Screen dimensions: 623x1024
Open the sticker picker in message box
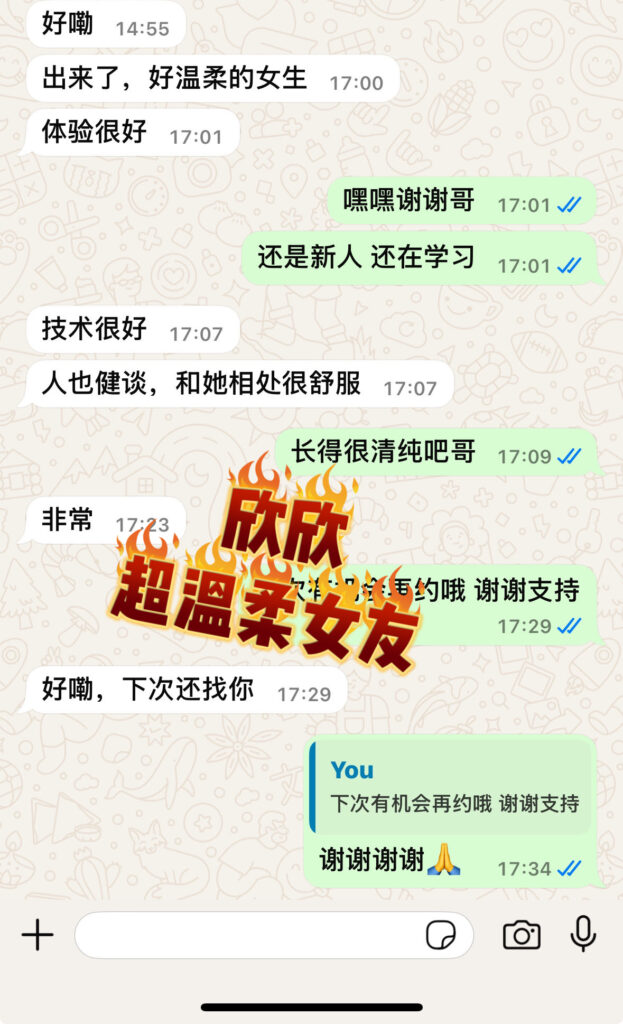[x=441, y=935]
